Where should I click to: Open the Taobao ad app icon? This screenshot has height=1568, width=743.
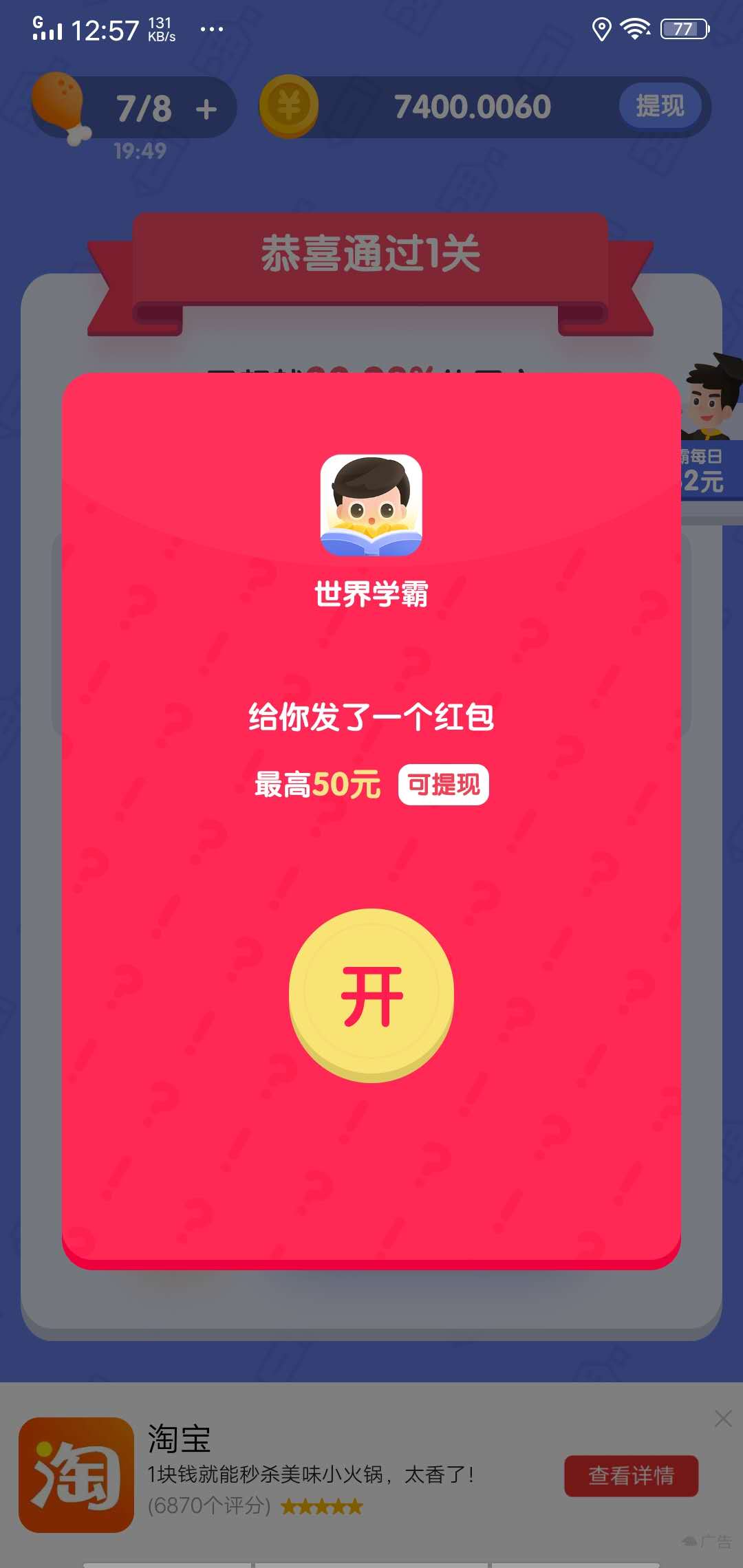pos(76,1474)
